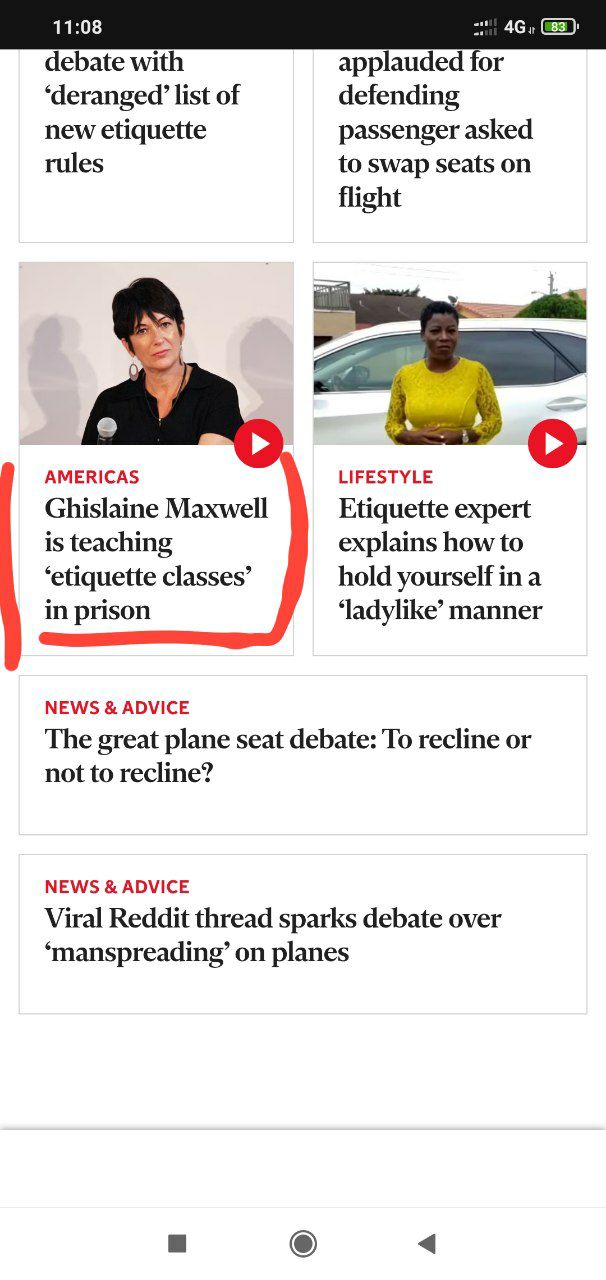Open the 'etiquette classes in prison' article
The width and height of the screenshot is (606, 1280).
coord(157,558)
